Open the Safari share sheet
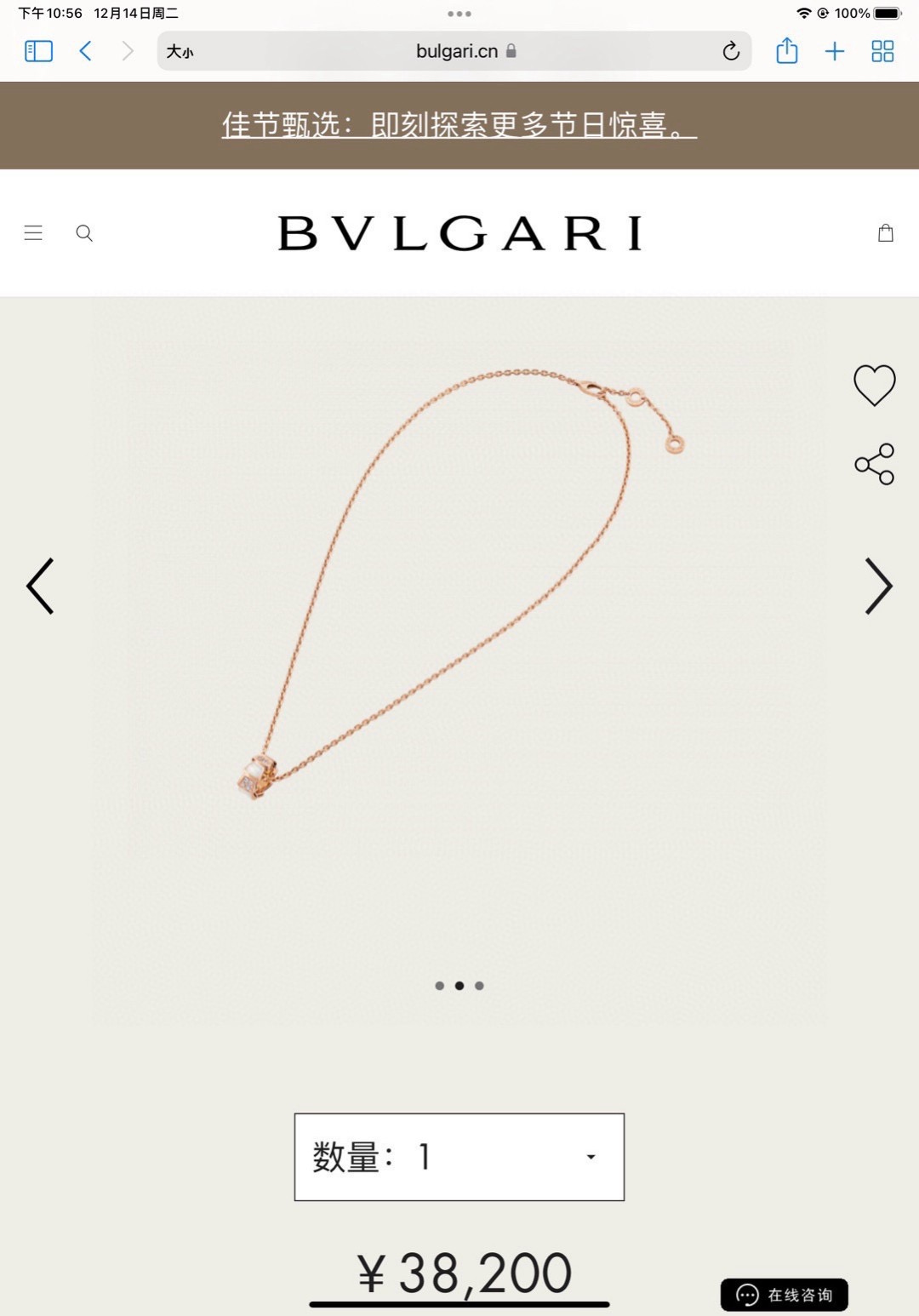 coord(787,51)
